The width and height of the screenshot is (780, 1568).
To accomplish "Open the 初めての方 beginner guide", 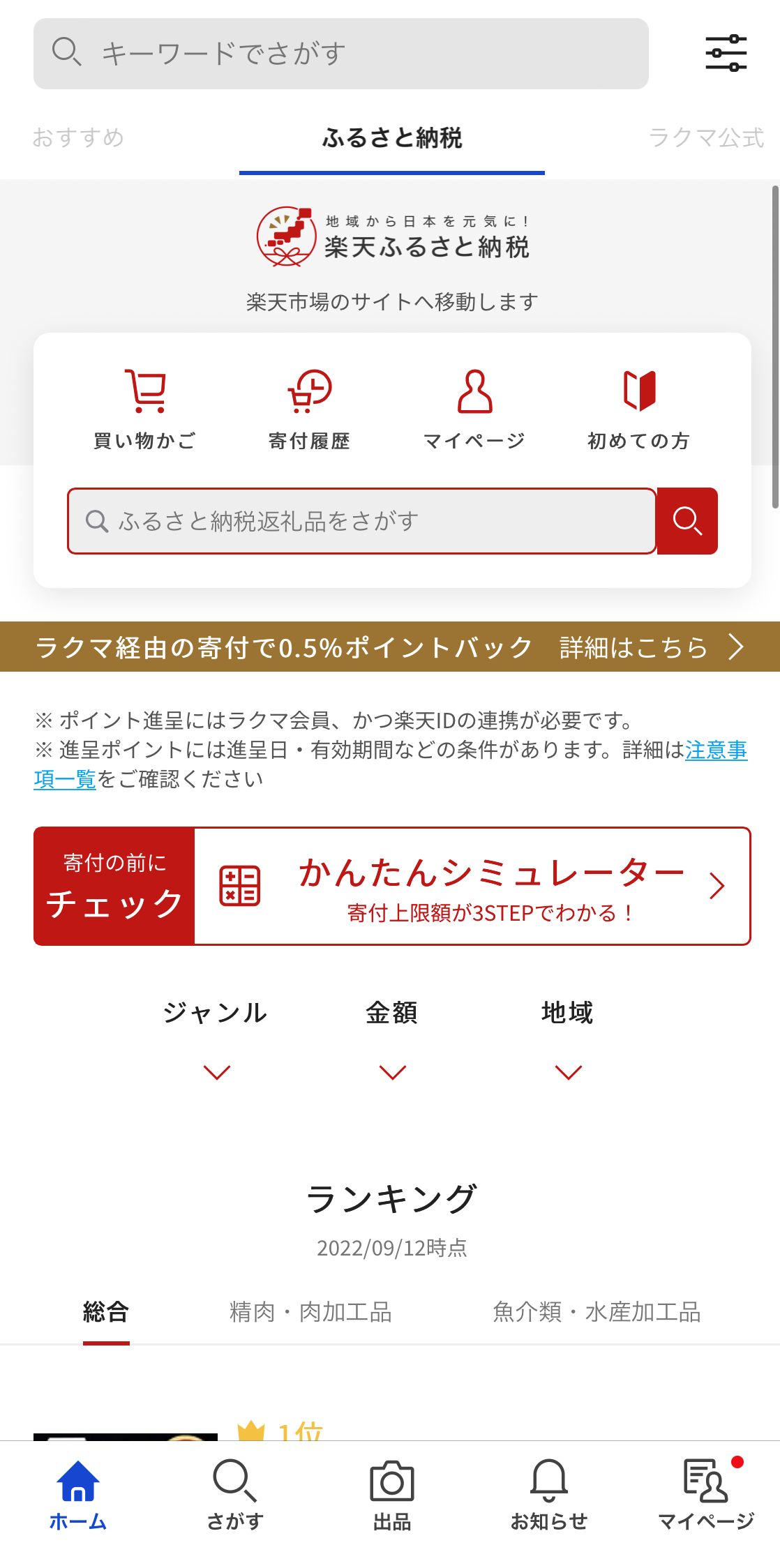I will tap(638, 409).
